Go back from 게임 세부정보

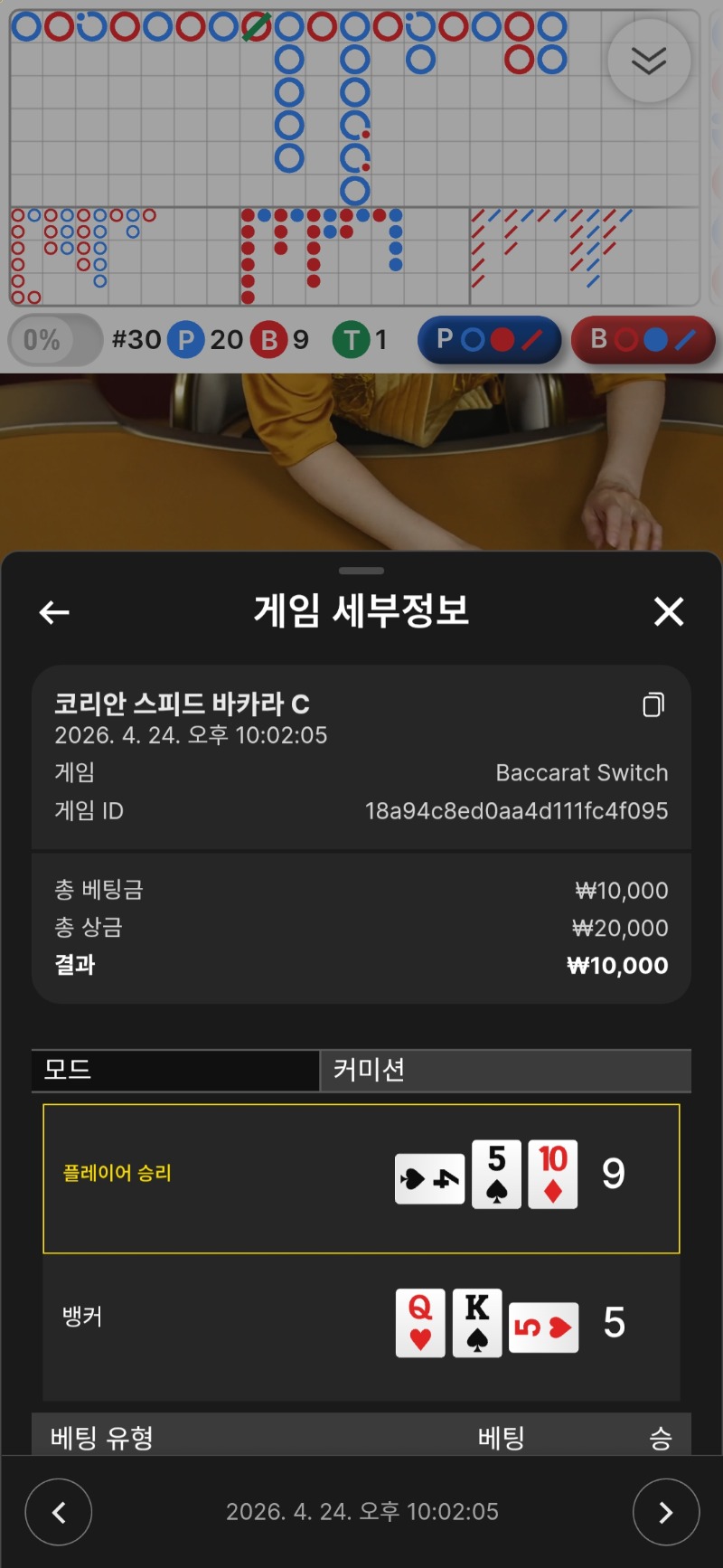click(54, 612)
